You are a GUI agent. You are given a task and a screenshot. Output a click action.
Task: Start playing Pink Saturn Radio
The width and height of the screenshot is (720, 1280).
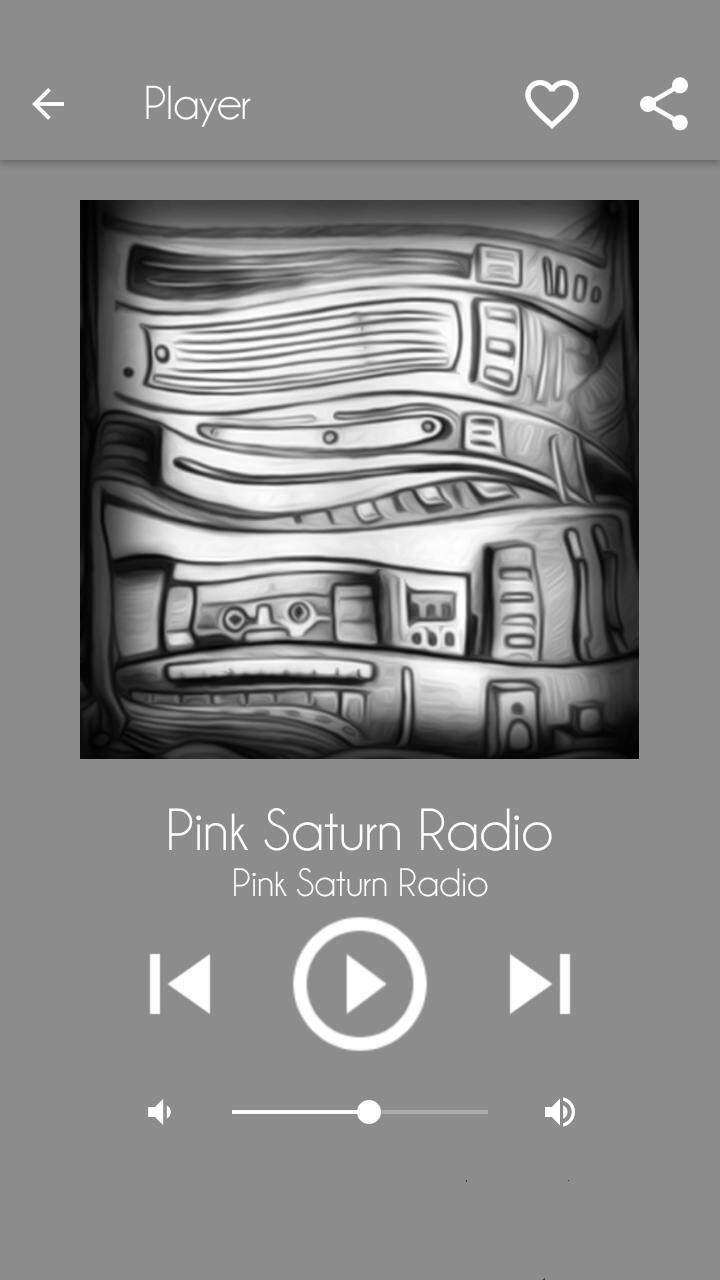(360, 984)
